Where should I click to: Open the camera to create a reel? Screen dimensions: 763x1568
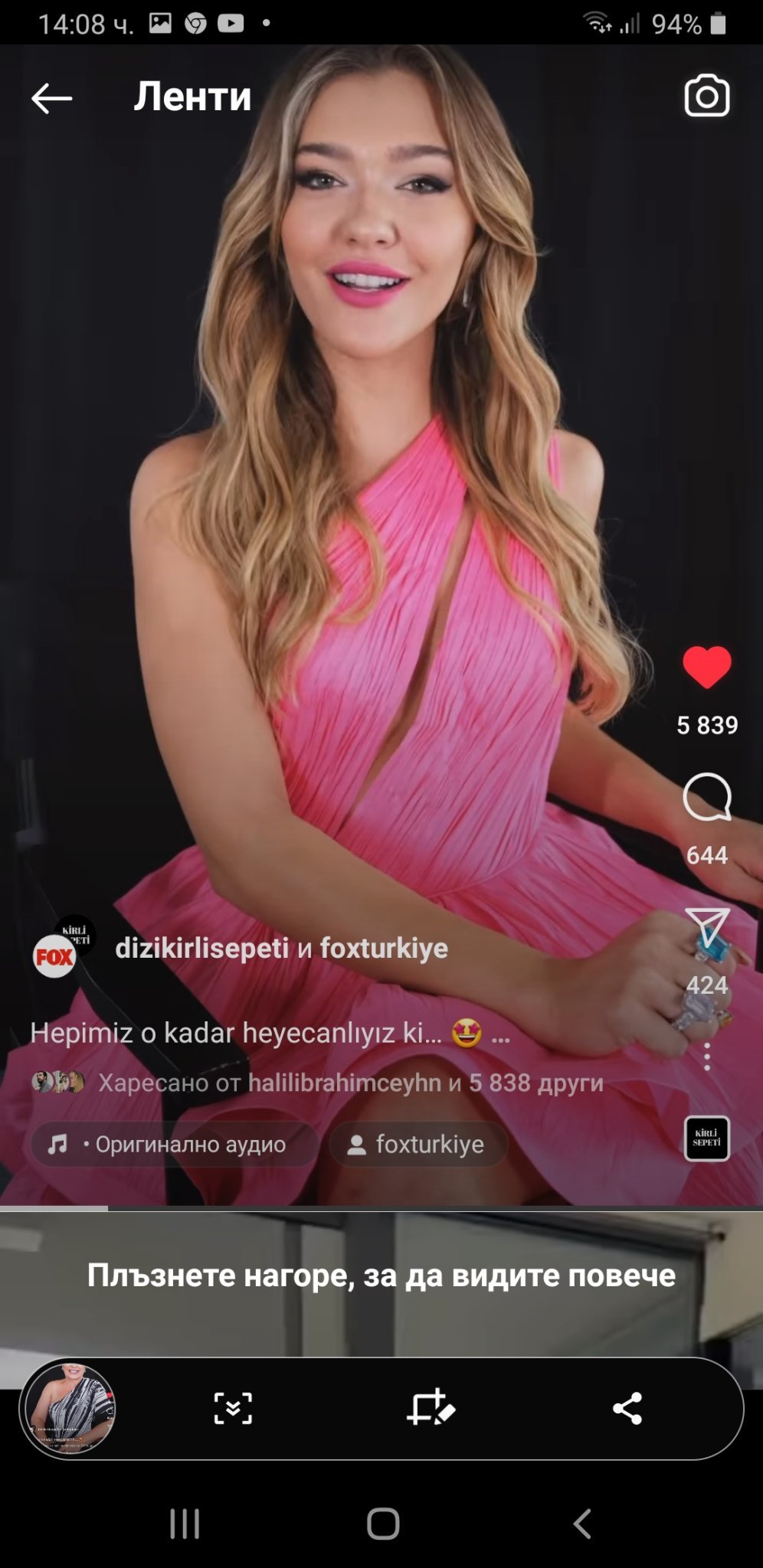pos(706,96)
